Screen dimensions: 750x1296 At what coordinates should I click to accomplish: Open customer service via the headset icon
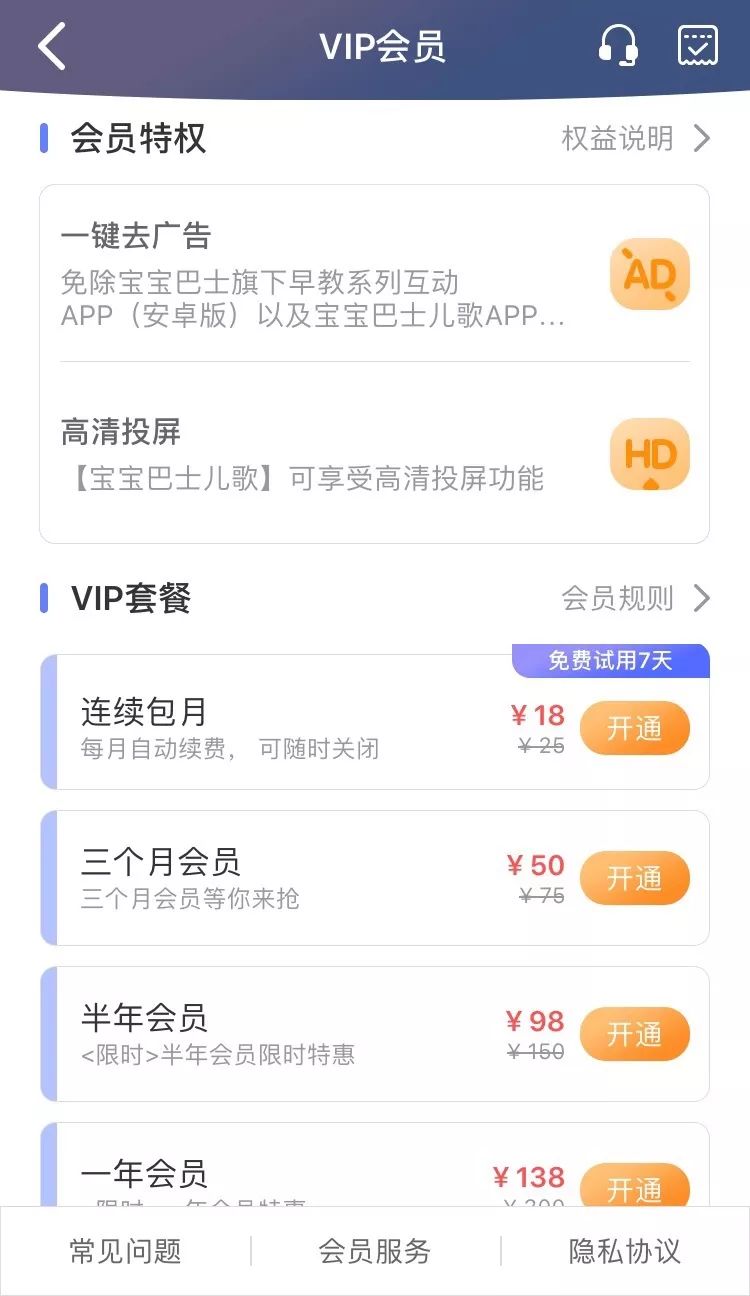[618, 45]
